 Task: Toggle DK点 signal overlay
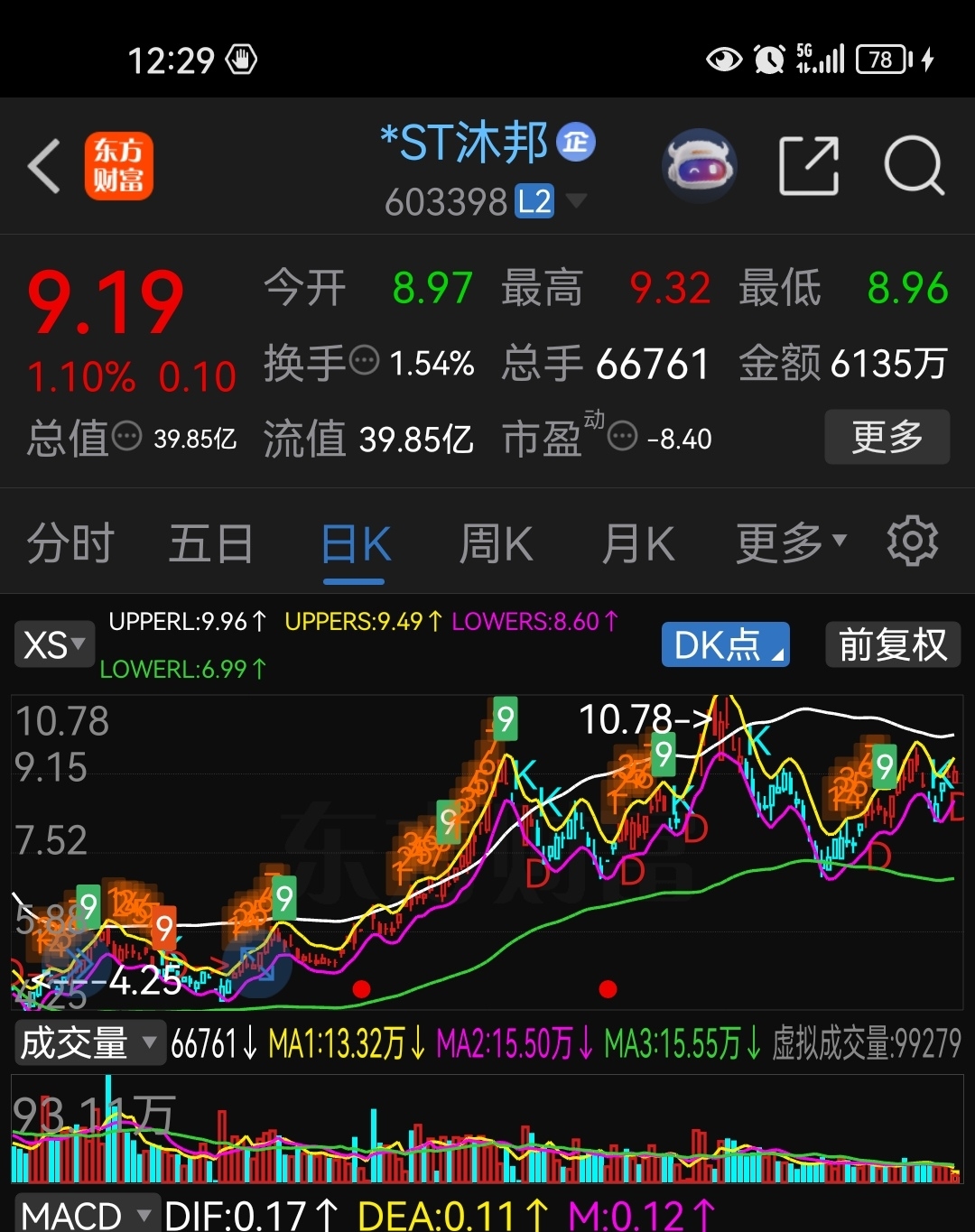tap(724, 644)
